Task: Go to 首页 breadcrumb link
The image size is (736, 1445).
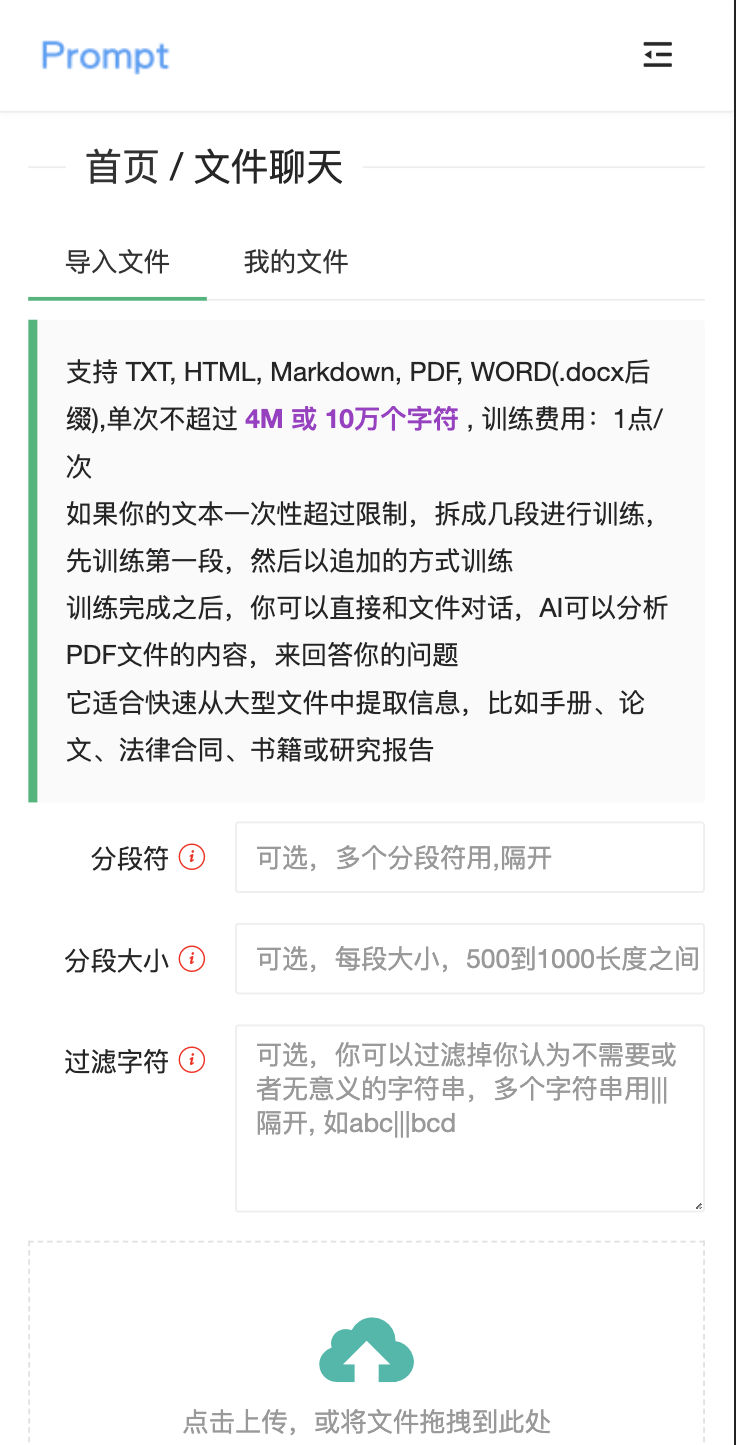Action: coord(122,167)
